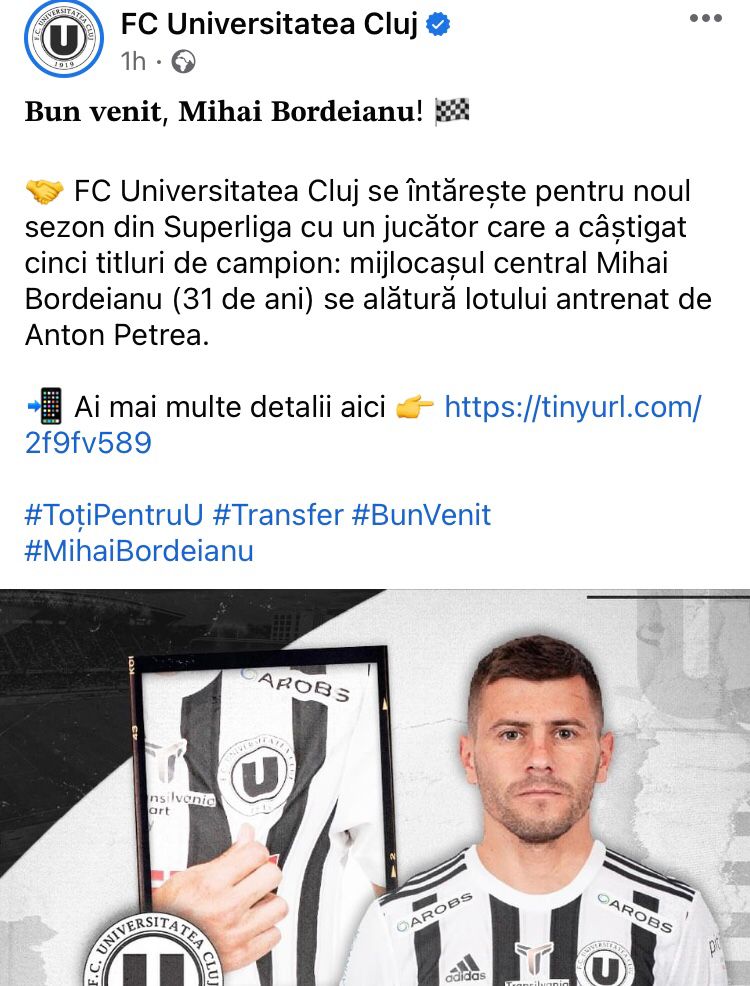Image resolution: width=750 pixels, height=986 pixels.
Task: Open the FC Universitatea Cluj page name
Action: click(270, 25)
